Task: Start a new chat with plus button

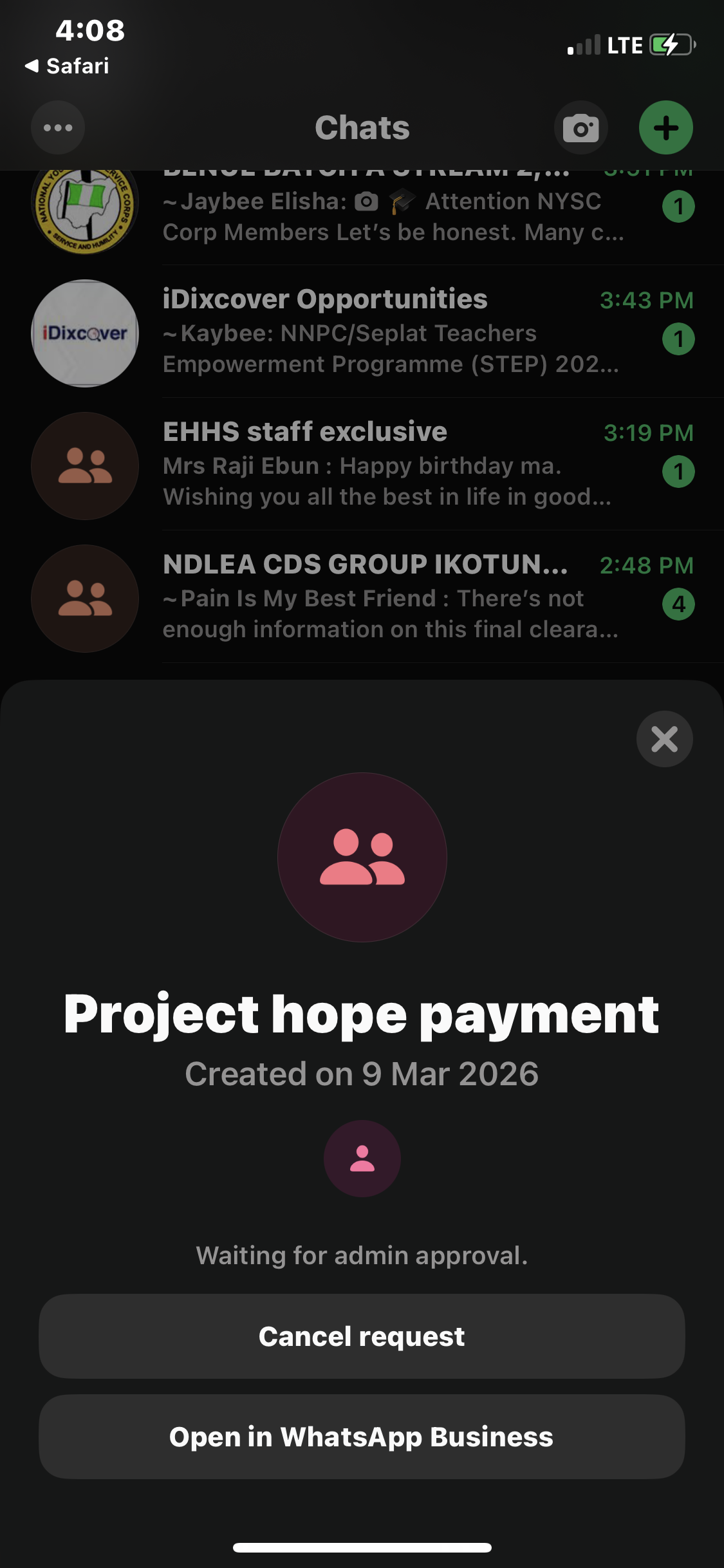Action: [665, 127]
